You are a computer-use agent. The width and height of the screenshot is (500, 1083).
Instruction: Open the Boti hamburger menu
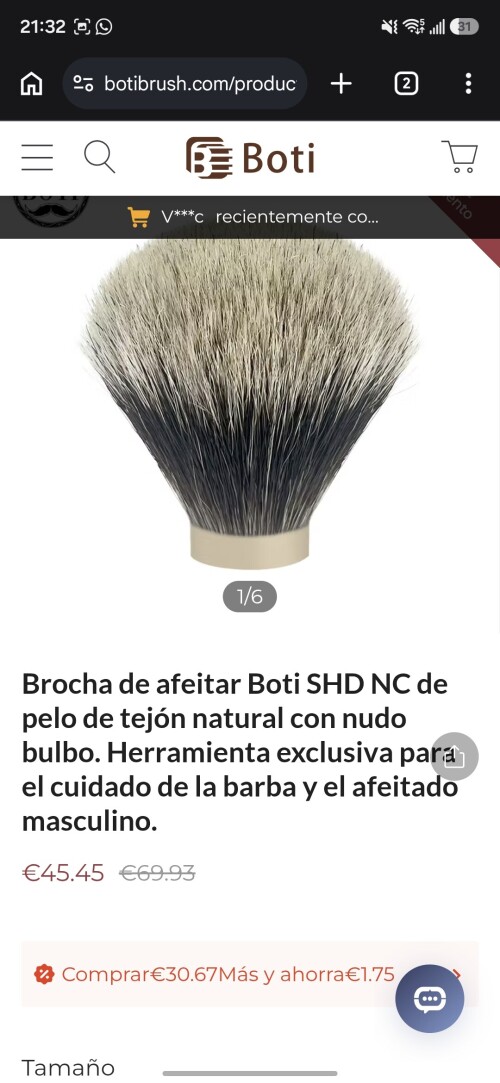coord(37,157)
